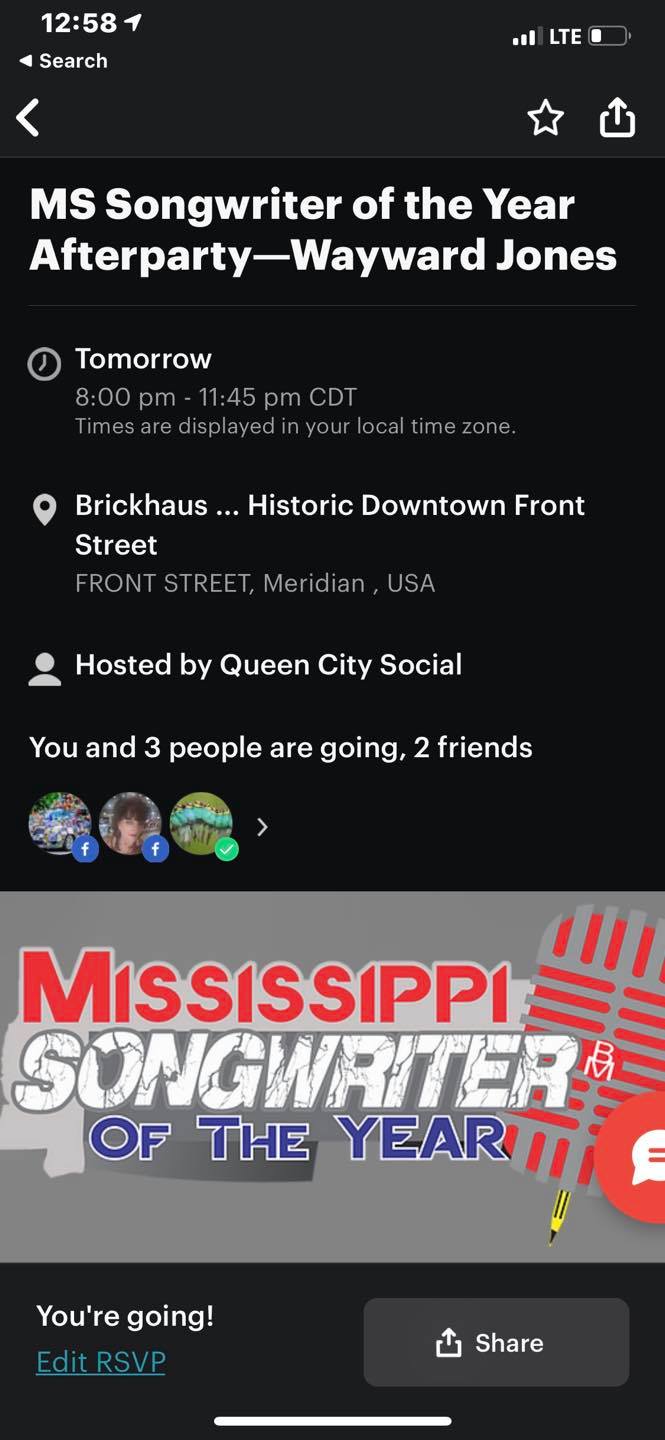
Task: Open the Brickhaus venue location
Action: (x=329, y=525)
